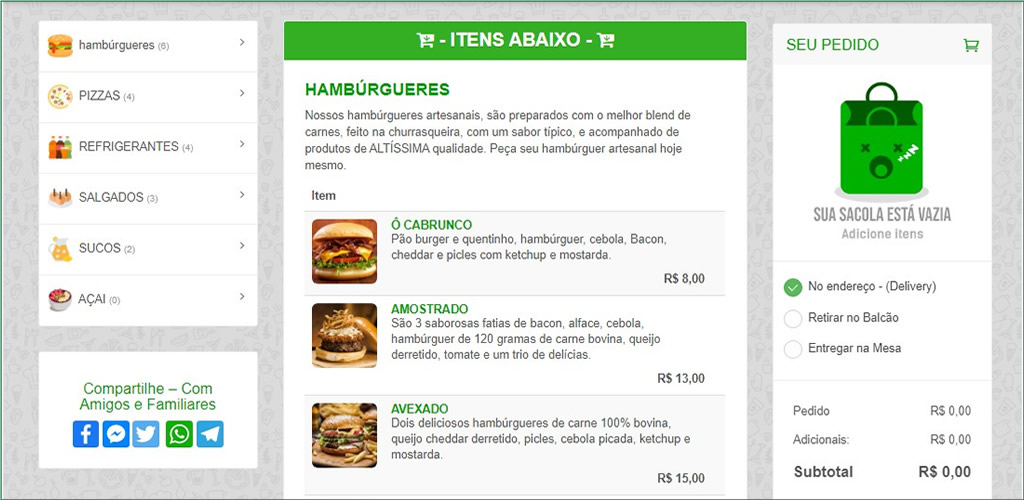This screenshot has height=500, width=1024.
Task: Share the menu via WhatsApp
Action: (179, 434)
